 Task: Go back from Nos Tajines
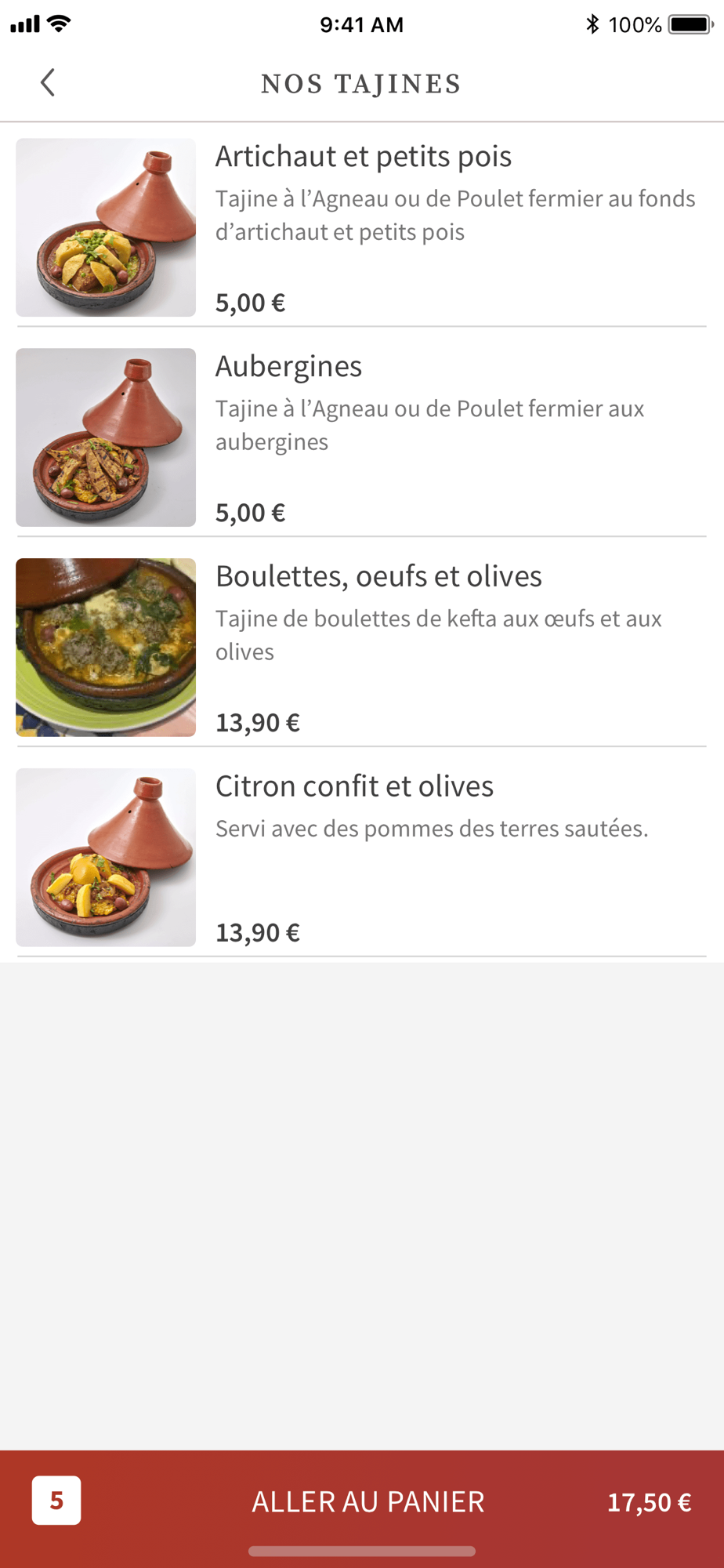click(x=48, y=82)
